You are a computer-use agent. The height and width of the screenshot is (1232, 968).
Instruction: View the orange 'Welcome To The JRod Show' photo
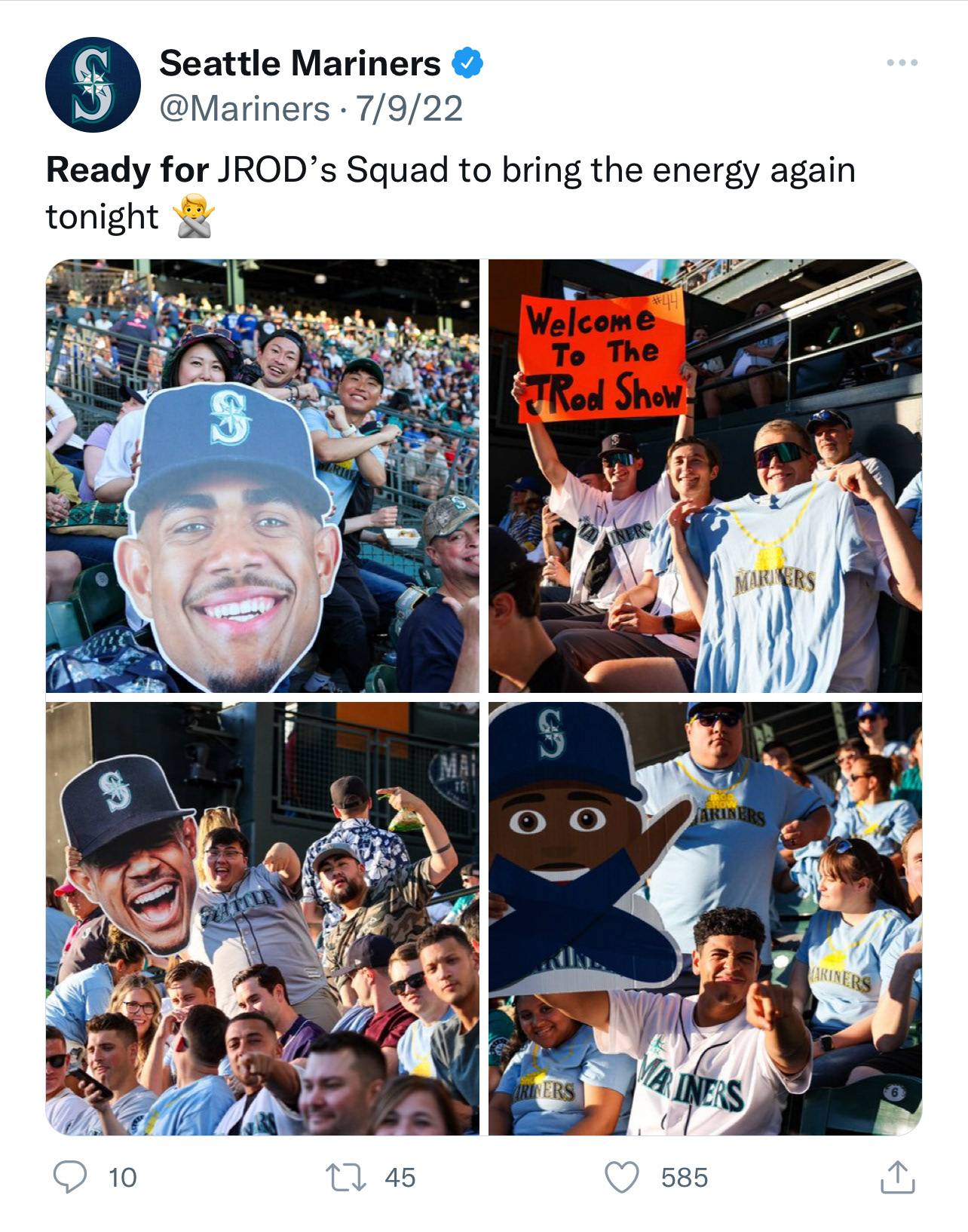(x=705, y=476)
